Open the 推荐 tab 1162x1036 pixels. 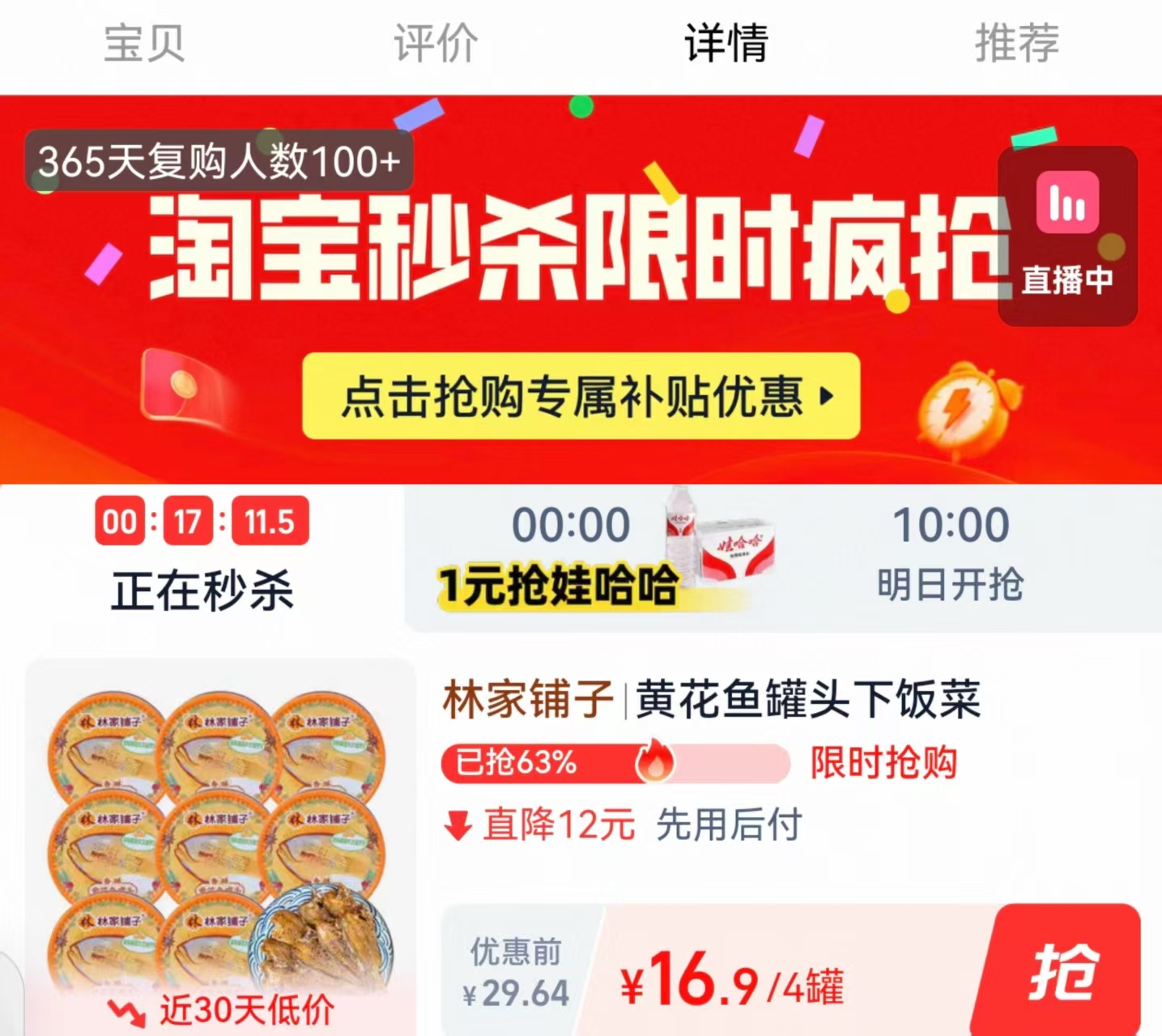(1017, 44)
